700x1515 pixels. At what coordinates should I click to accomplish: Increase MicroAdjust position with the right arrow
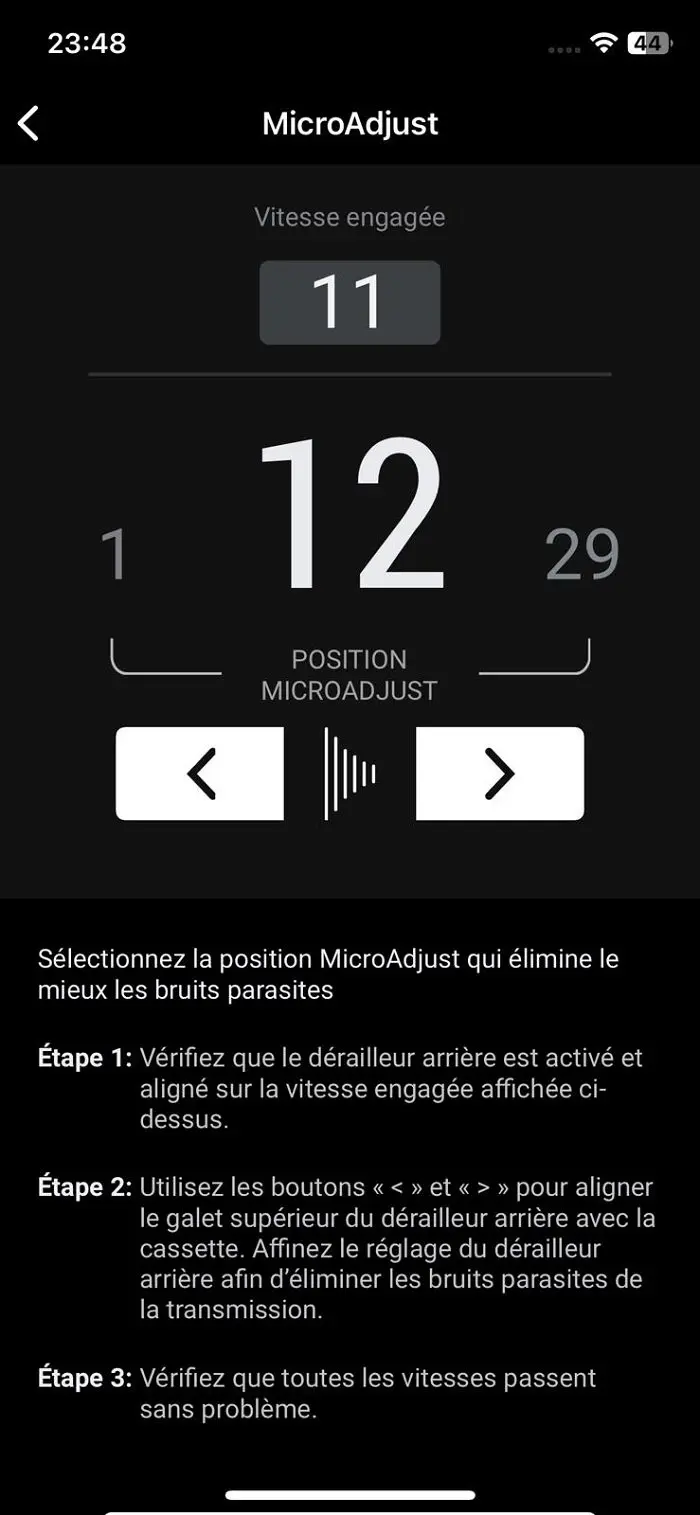click(499, 774)
